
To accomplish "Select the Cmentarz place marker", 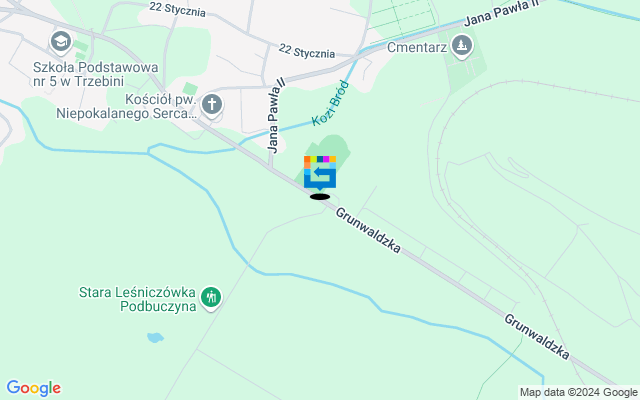I will [x=461, y=45].
